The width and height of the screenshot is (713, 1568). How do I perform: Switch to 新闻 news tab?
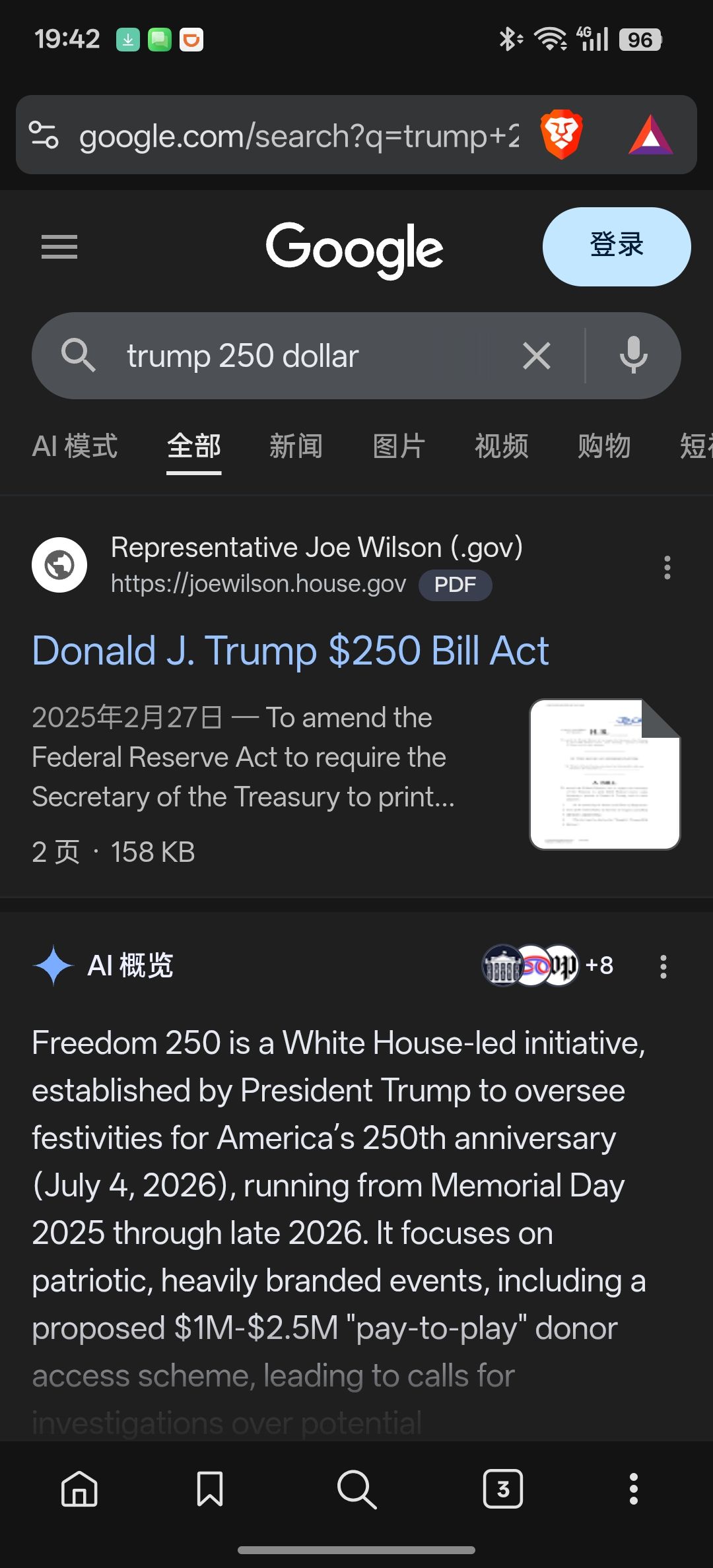tap(296, 446)
